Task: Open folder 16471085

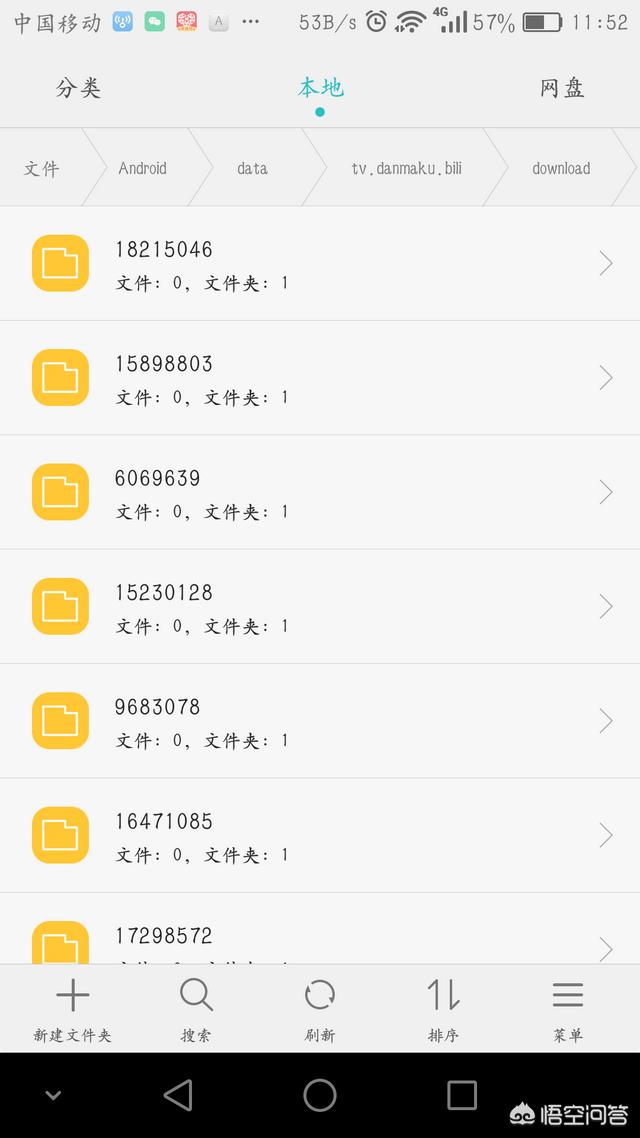Action: coord(320,835)
